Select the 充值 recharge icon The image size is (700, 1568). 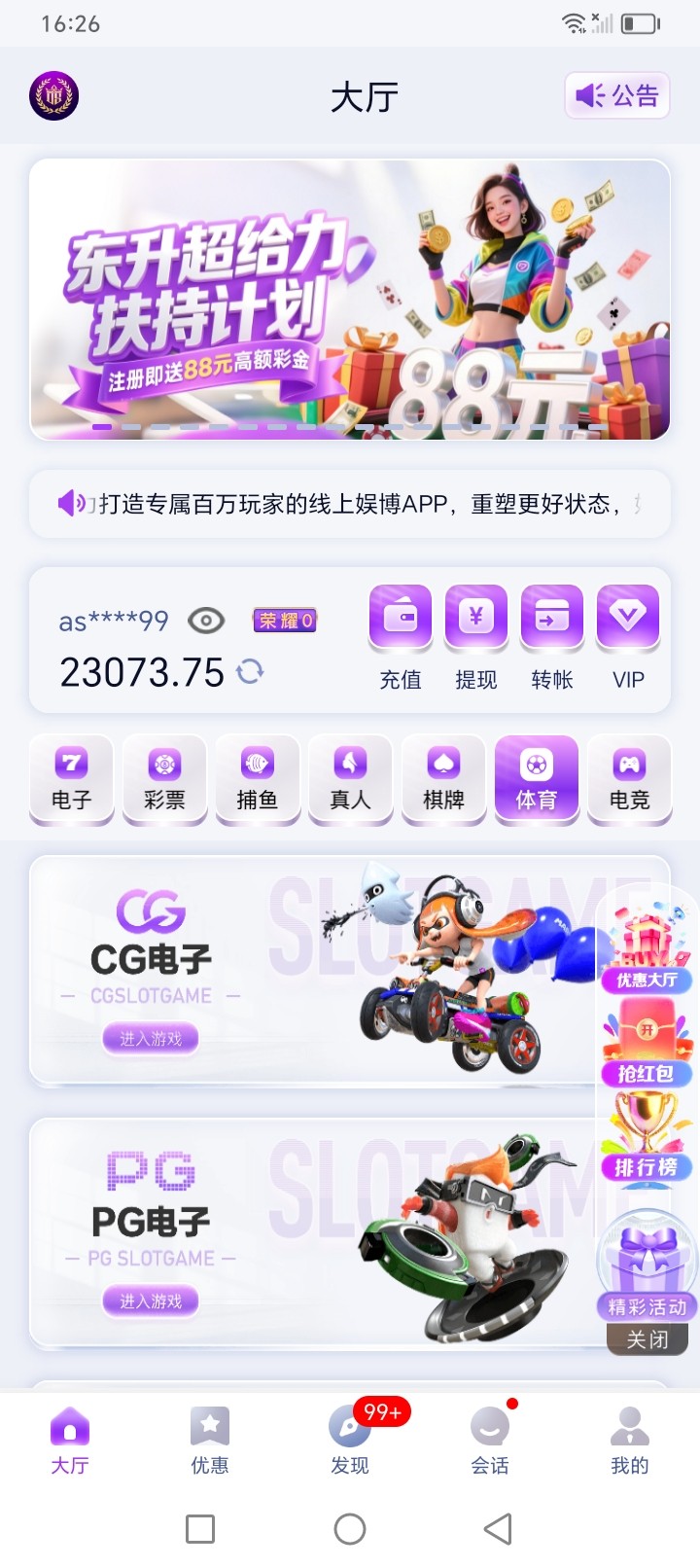coord(400,615)
